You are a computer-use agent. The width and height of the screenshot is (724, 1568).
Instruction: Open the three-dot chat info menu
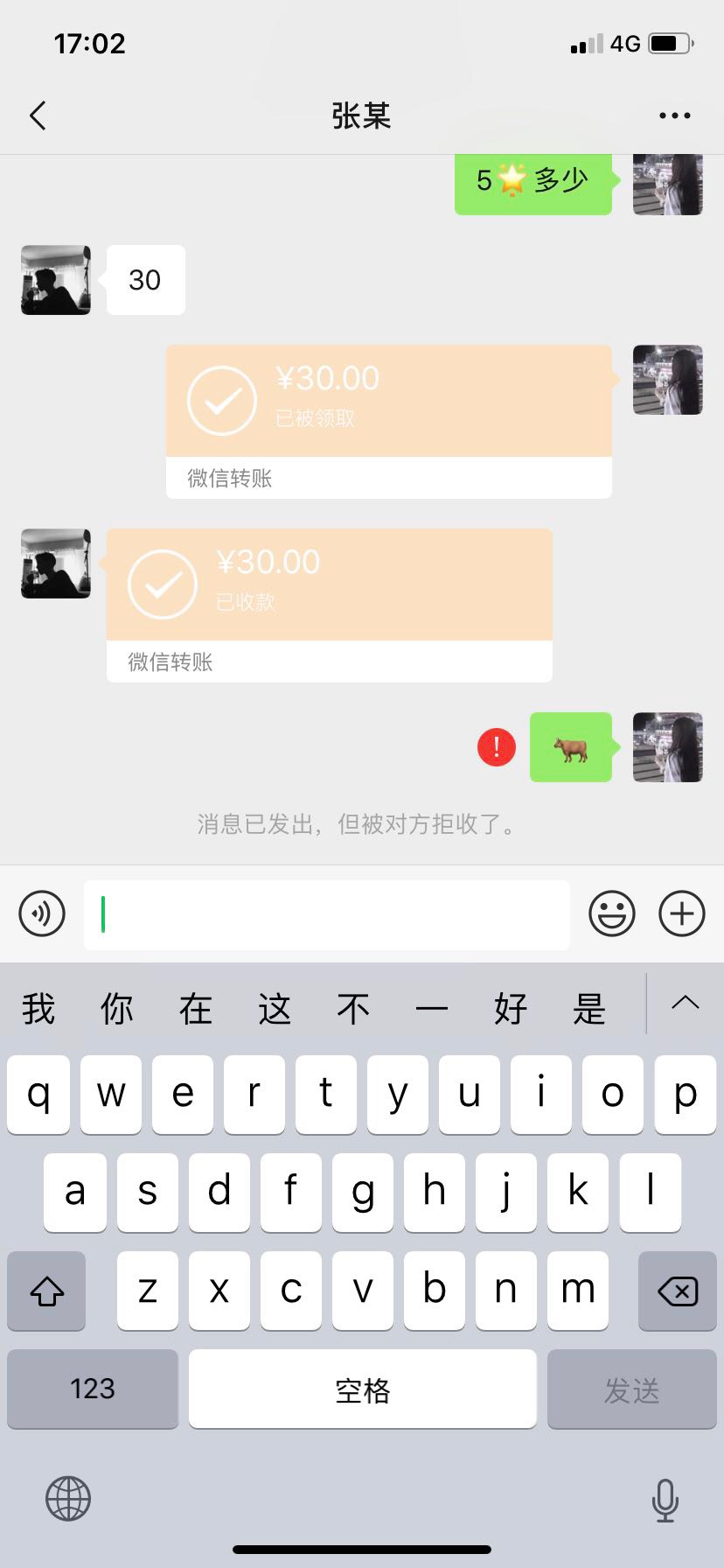[x=674, y=115]
